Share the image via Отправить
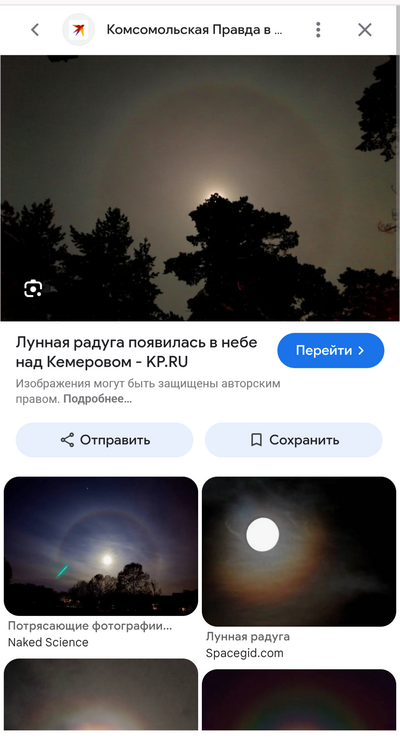 (x=105, y=440)
